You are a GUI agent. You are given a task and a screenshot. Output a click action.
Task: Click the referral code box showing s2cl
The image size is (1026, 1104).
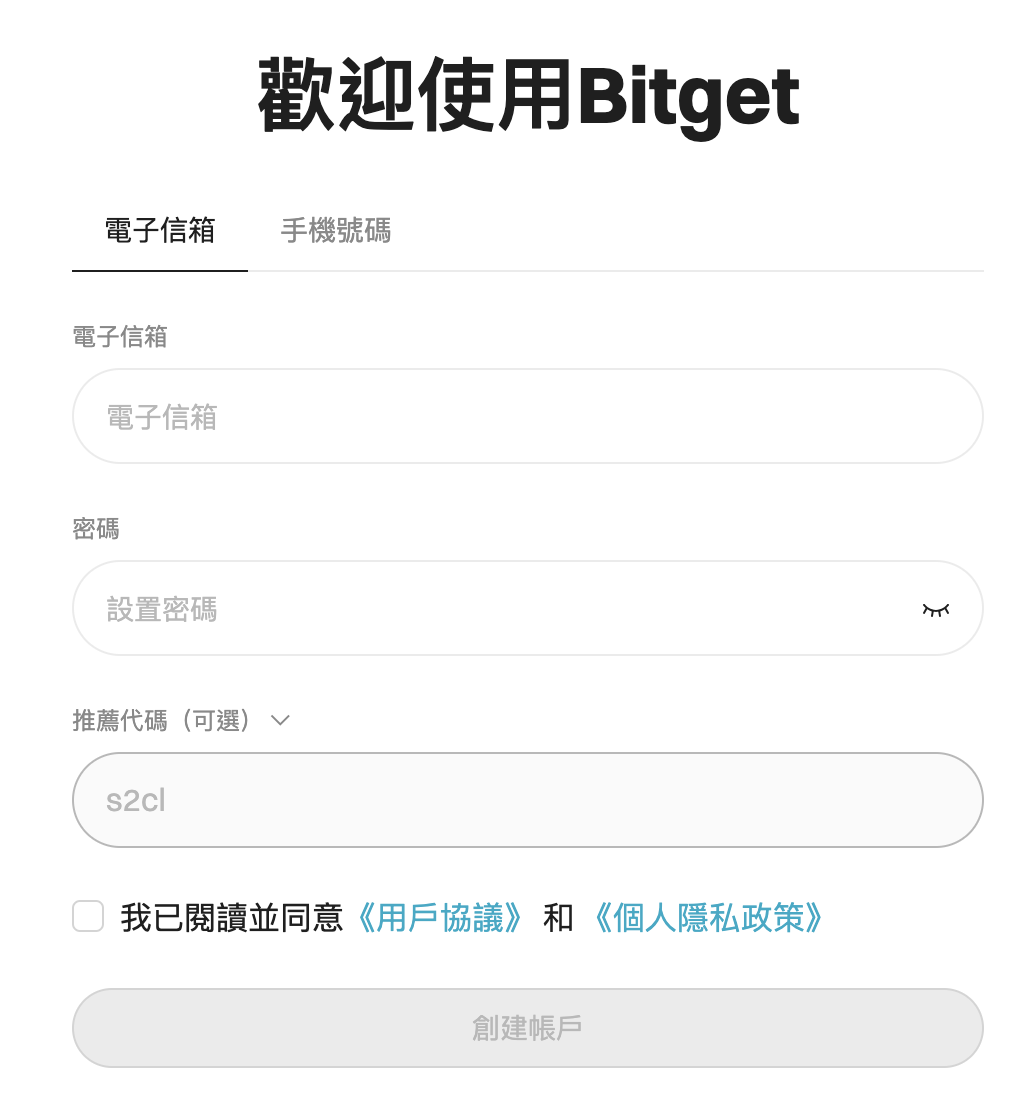coord(527,799)
